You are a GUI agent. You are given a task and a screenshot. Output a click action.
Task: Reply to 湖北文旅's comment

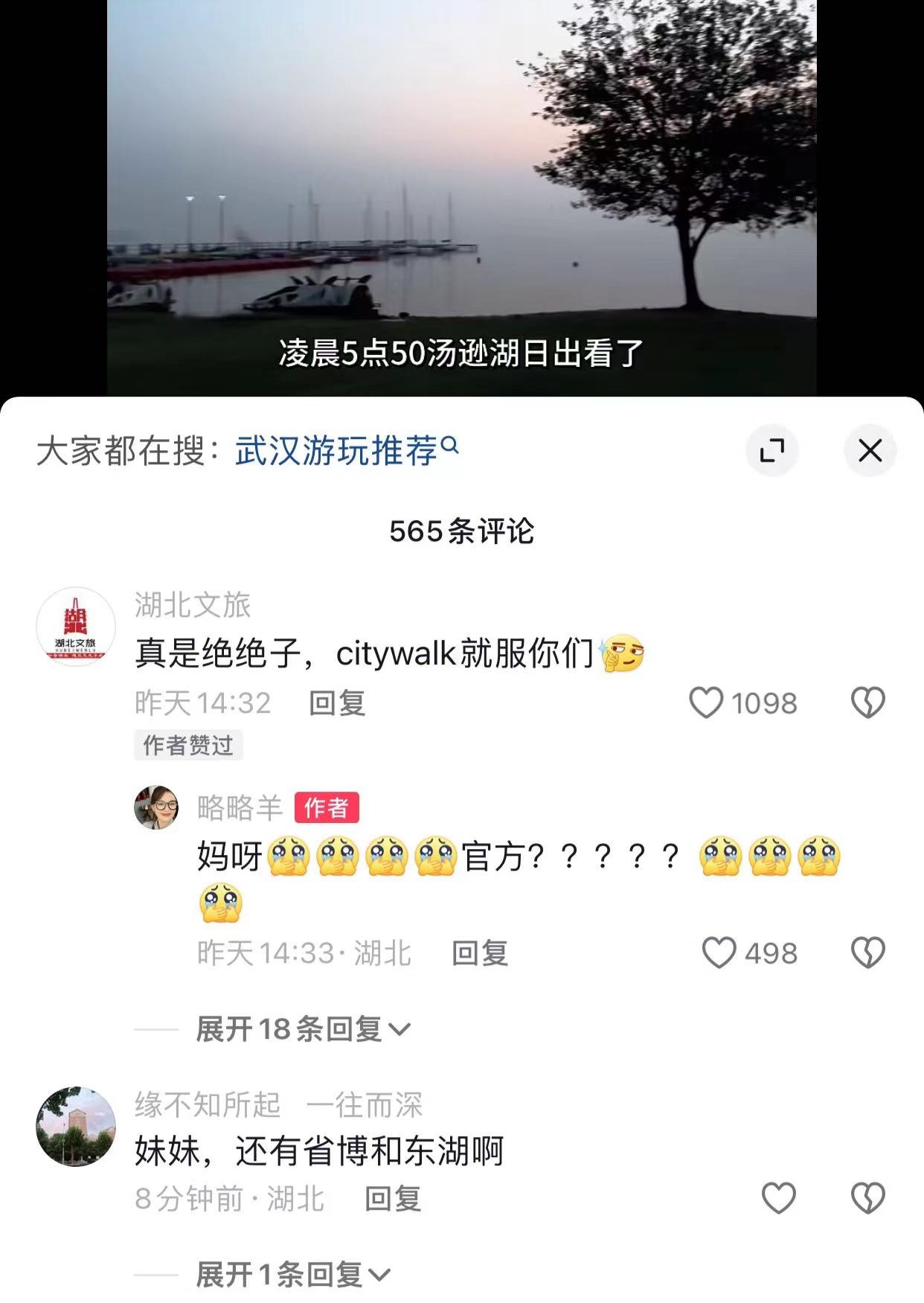[337, 703]
